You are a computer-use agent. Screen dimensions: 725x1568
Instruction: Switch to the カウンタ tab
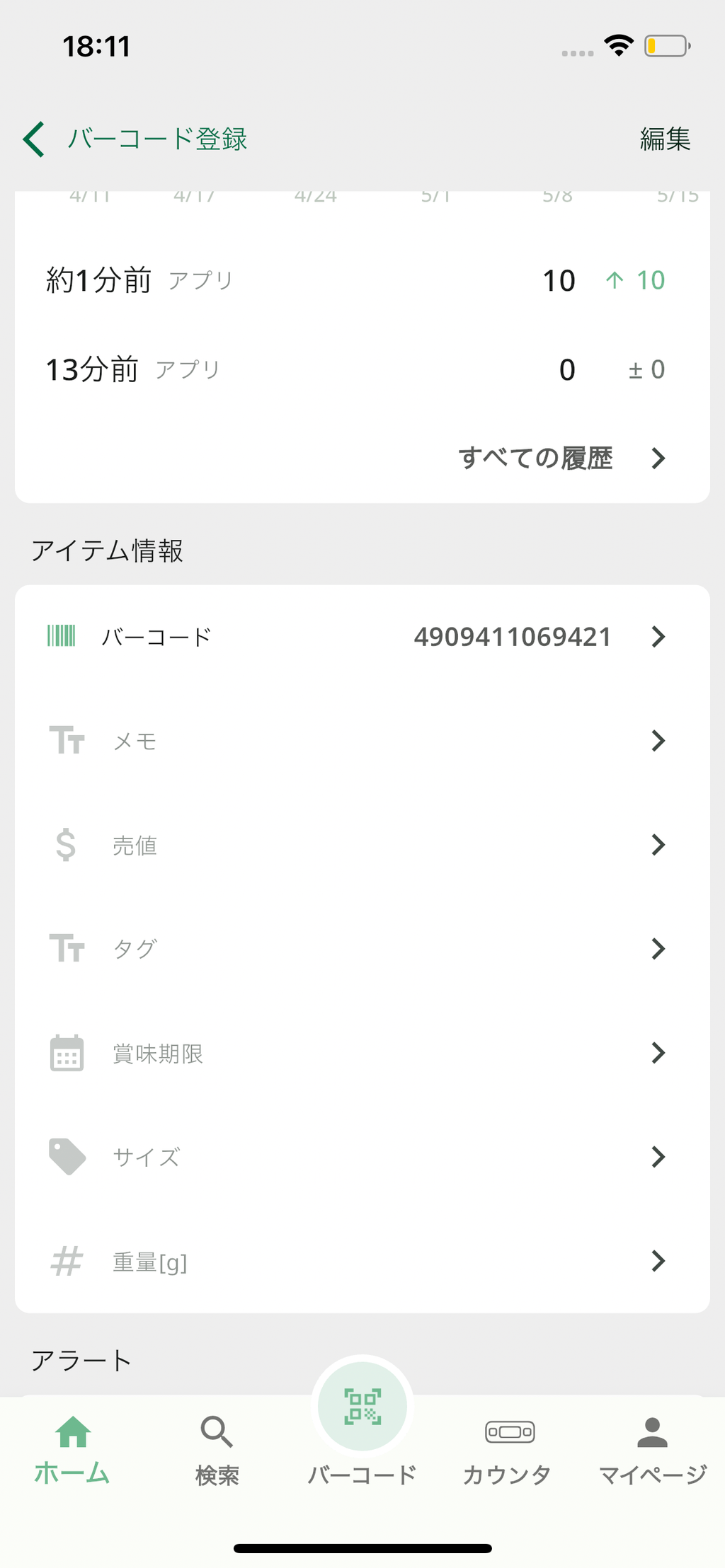point(508,1451)
